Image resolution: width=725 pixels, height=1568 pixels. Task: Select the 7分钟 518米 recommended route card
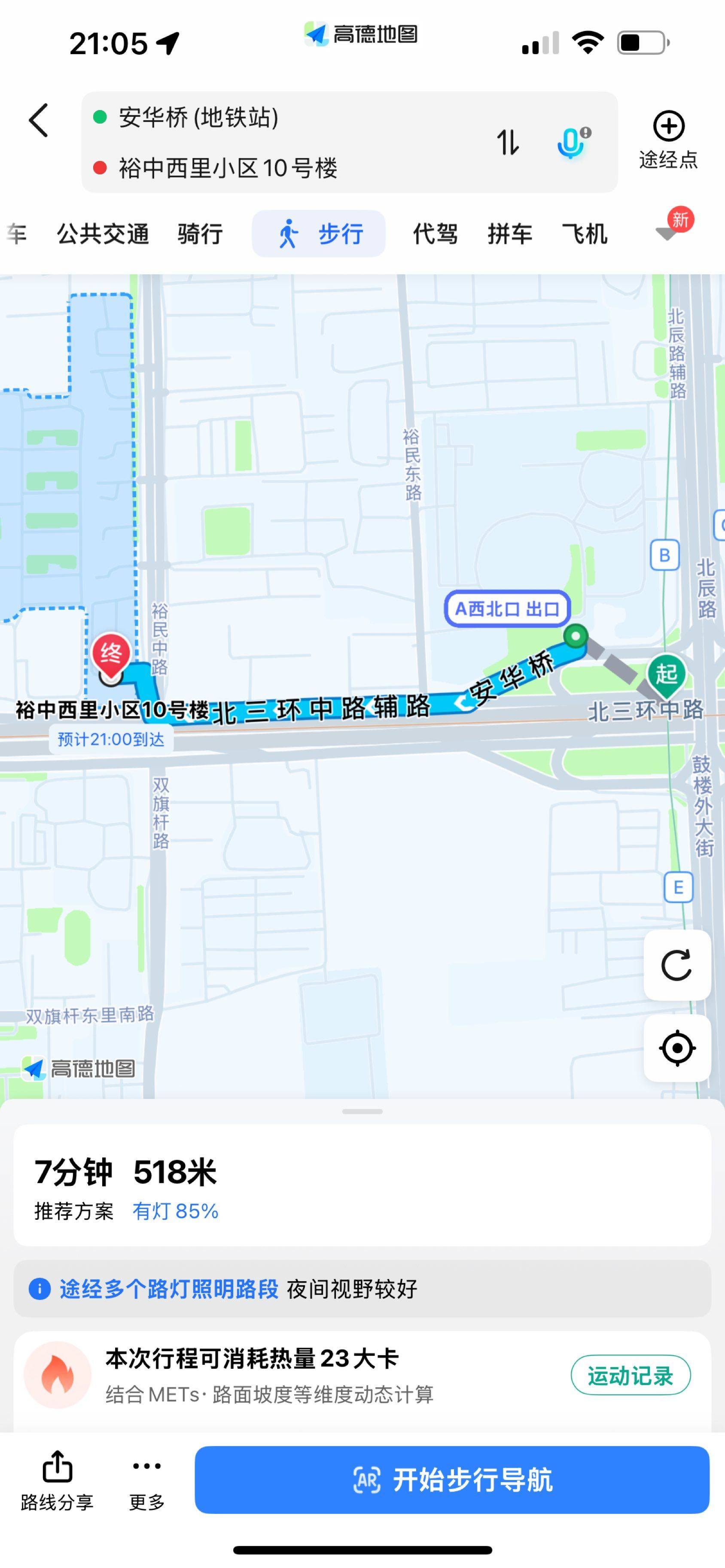[362, 1185]
